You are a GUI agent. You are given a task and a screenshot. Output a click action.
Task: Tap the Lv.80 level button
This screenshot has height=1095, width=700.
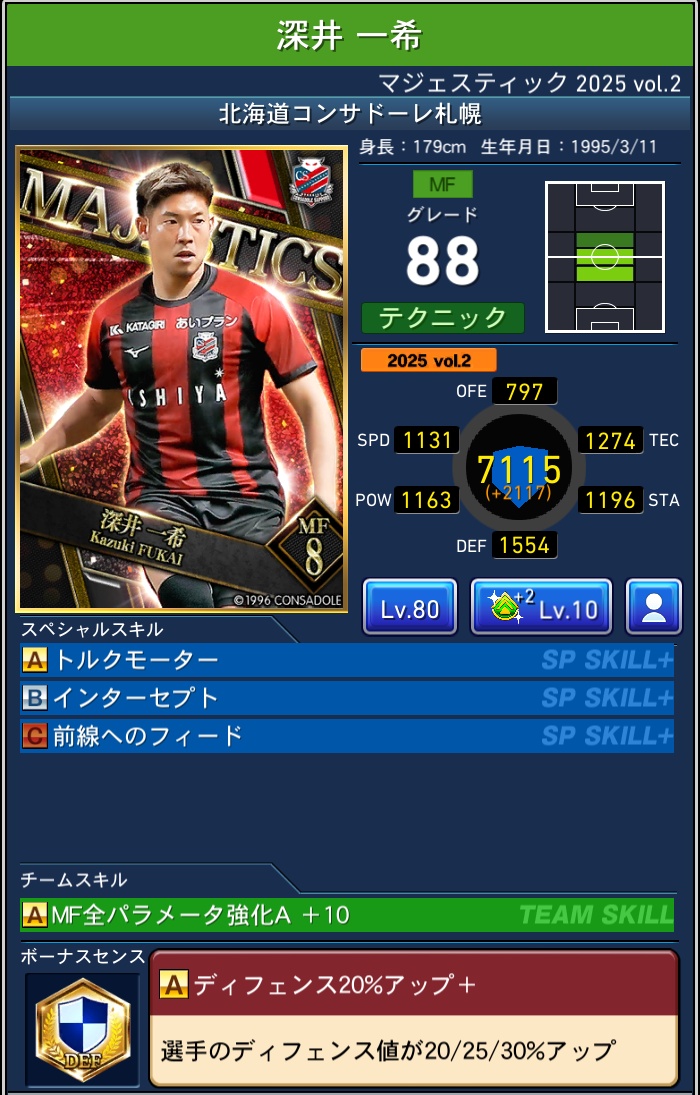click(410, 607)
